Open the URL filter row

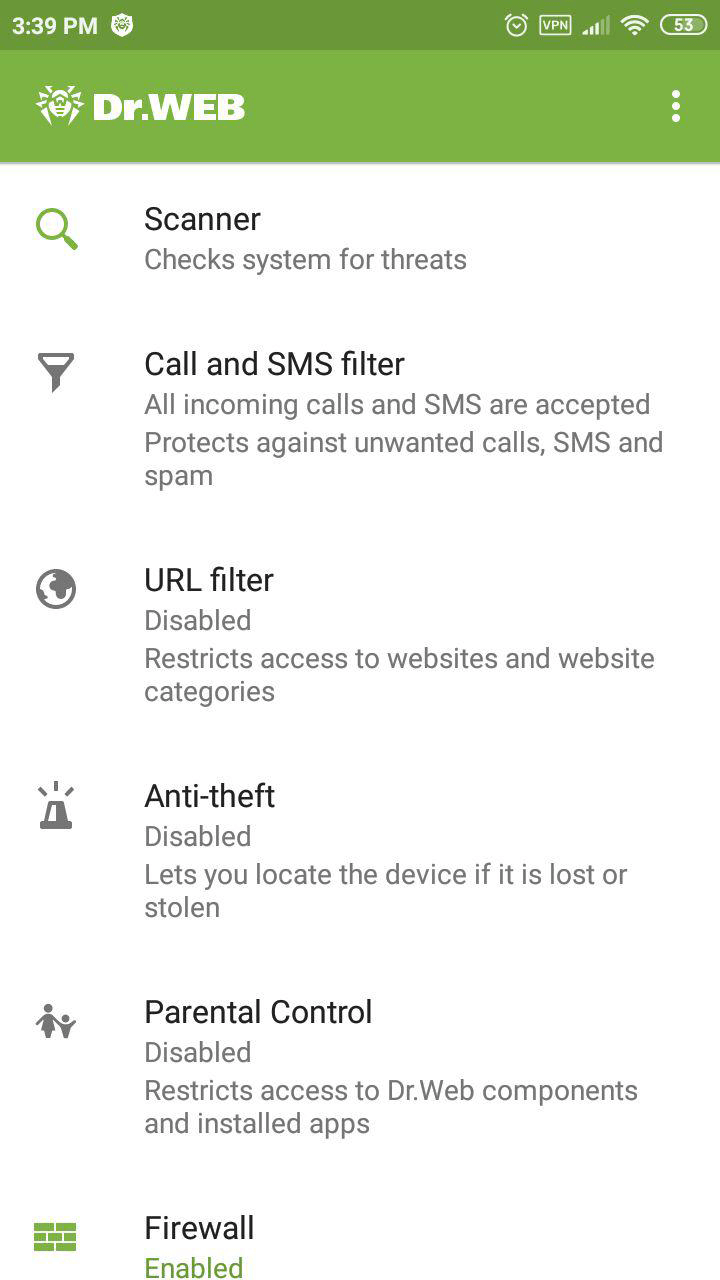coord(360,634)
